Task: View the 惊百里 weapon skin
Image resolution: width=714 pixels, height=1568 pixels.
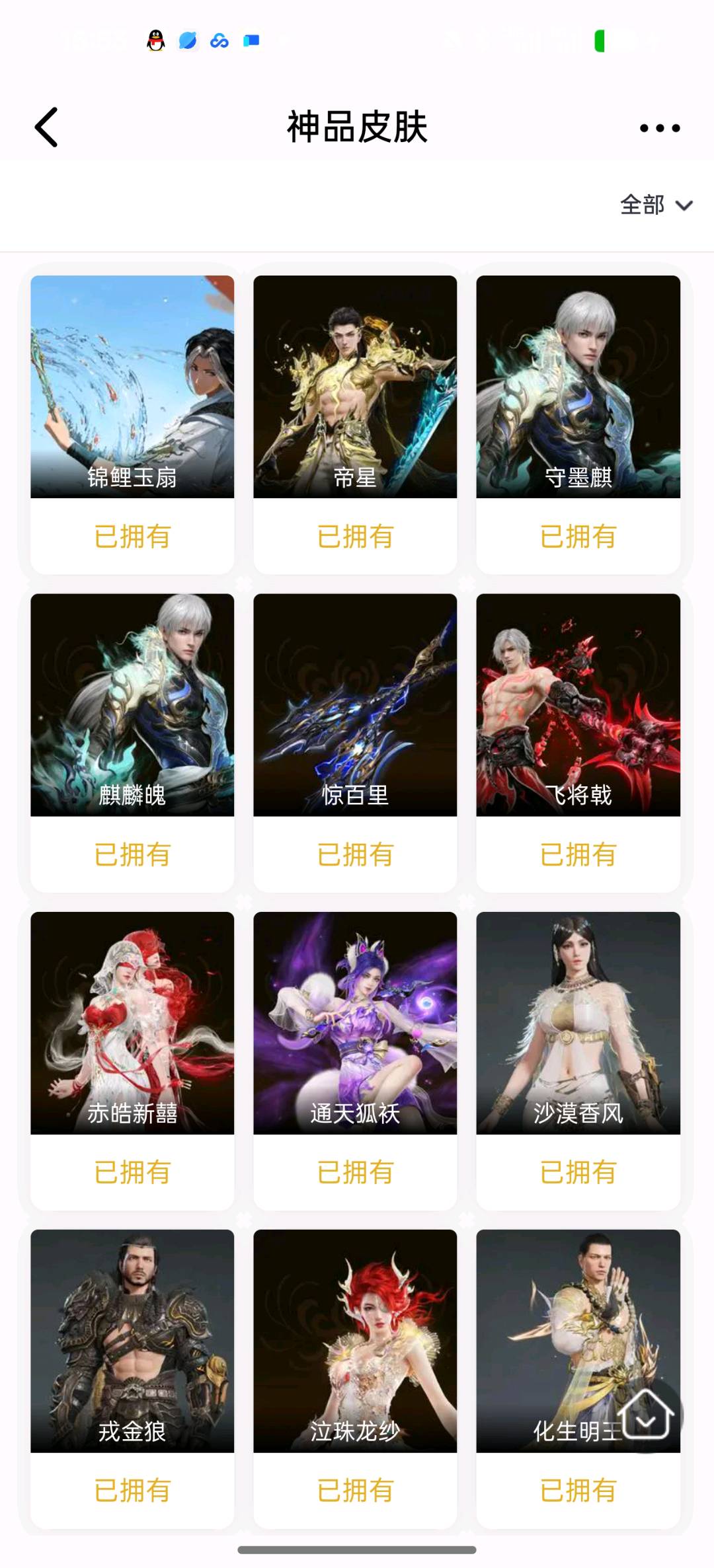Action: (355, 704)
